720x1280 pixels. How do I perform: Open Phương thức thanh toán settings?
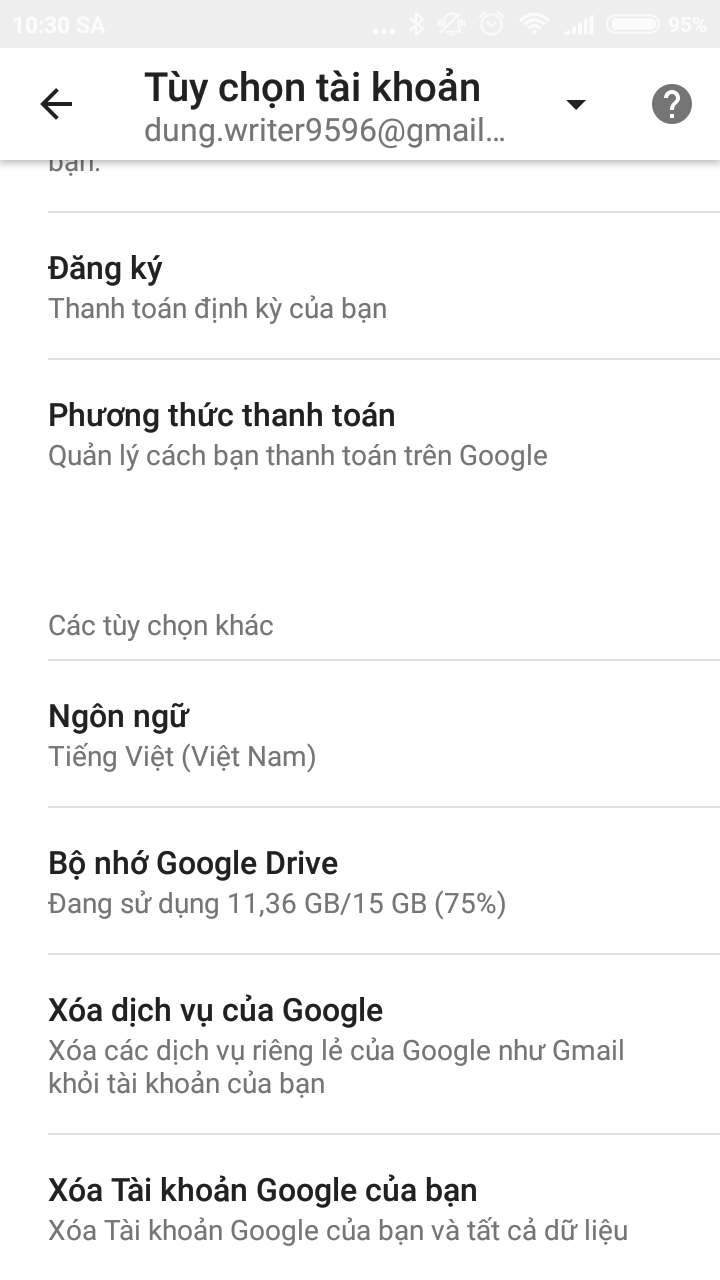click(x=360, y=434)
